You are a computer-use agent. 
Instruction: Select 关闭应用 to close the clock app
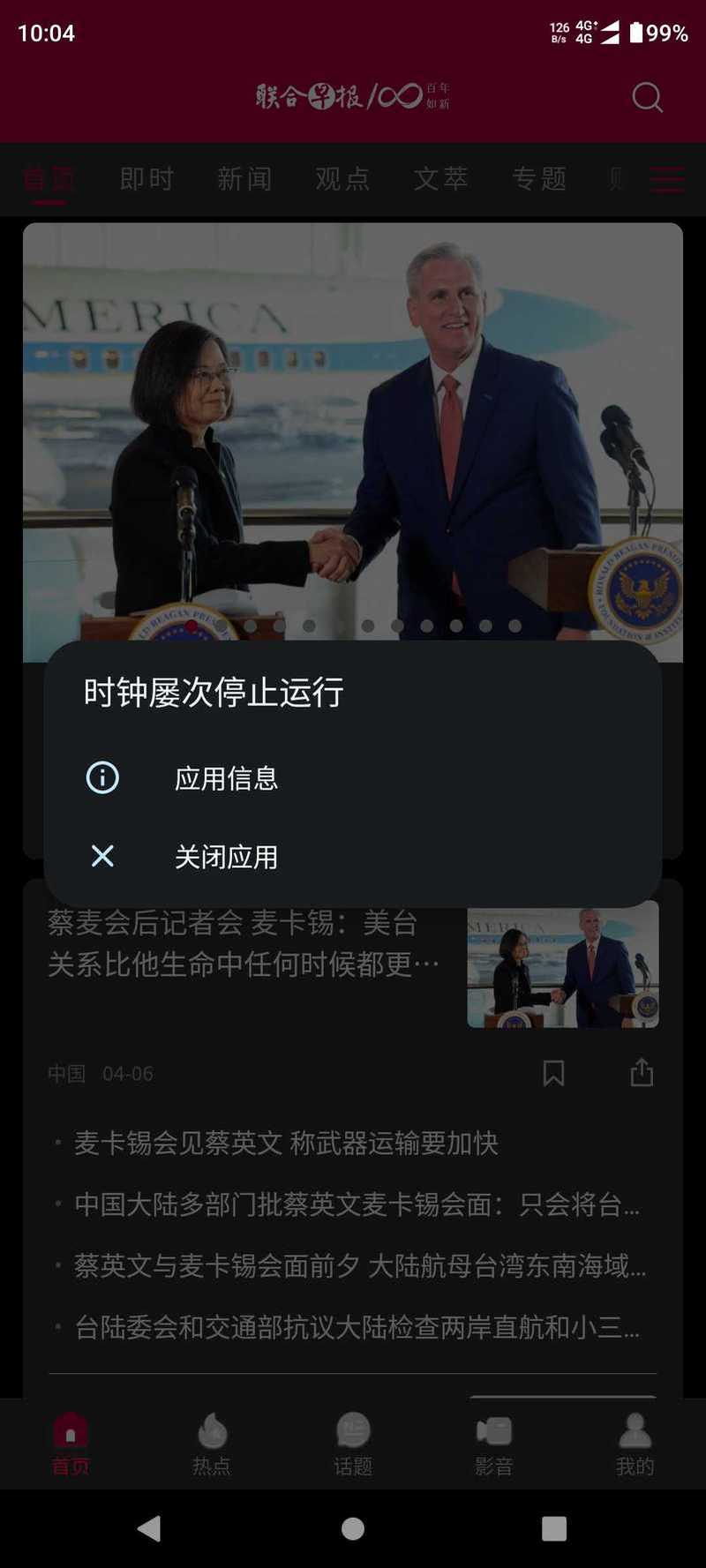coord(226,857)
